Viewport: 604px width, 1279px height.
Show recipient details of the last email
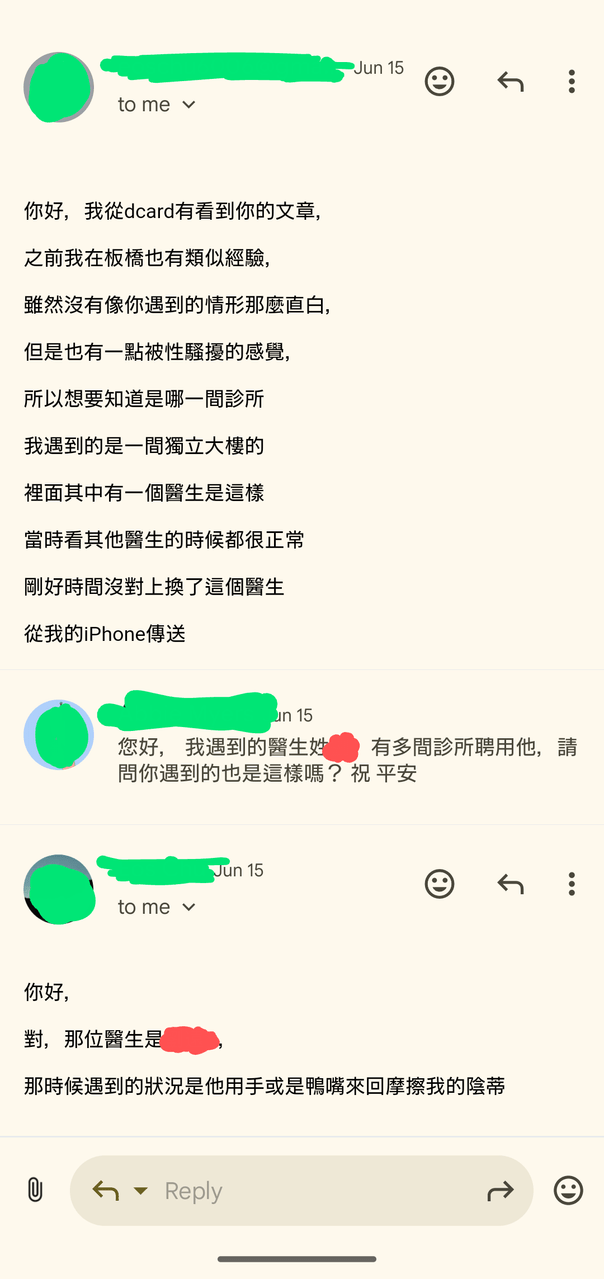click(158, 907)
